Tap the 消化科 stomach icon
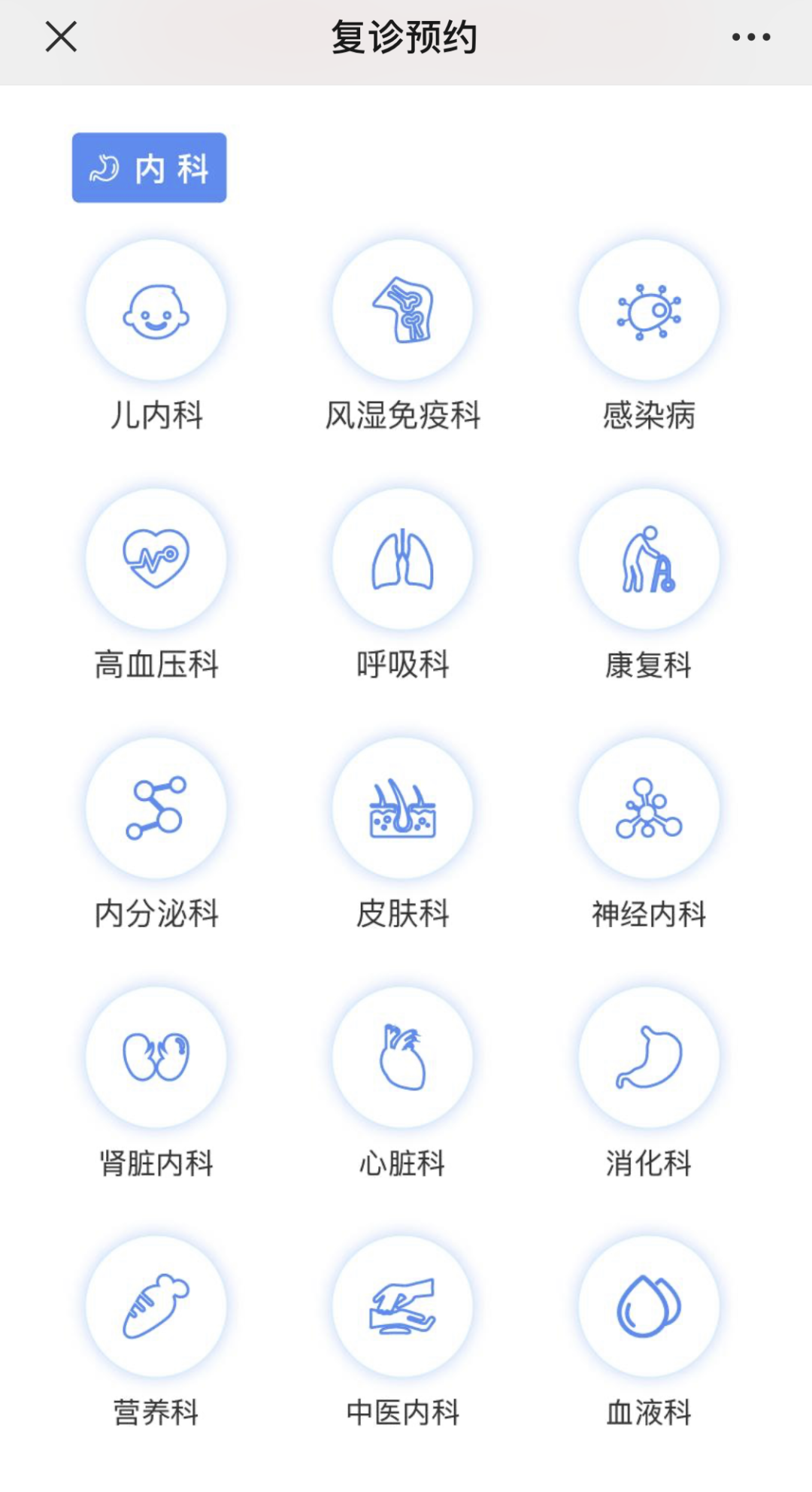The image size is (812, 1492). pyautogui.click(x=649, y=1057)
